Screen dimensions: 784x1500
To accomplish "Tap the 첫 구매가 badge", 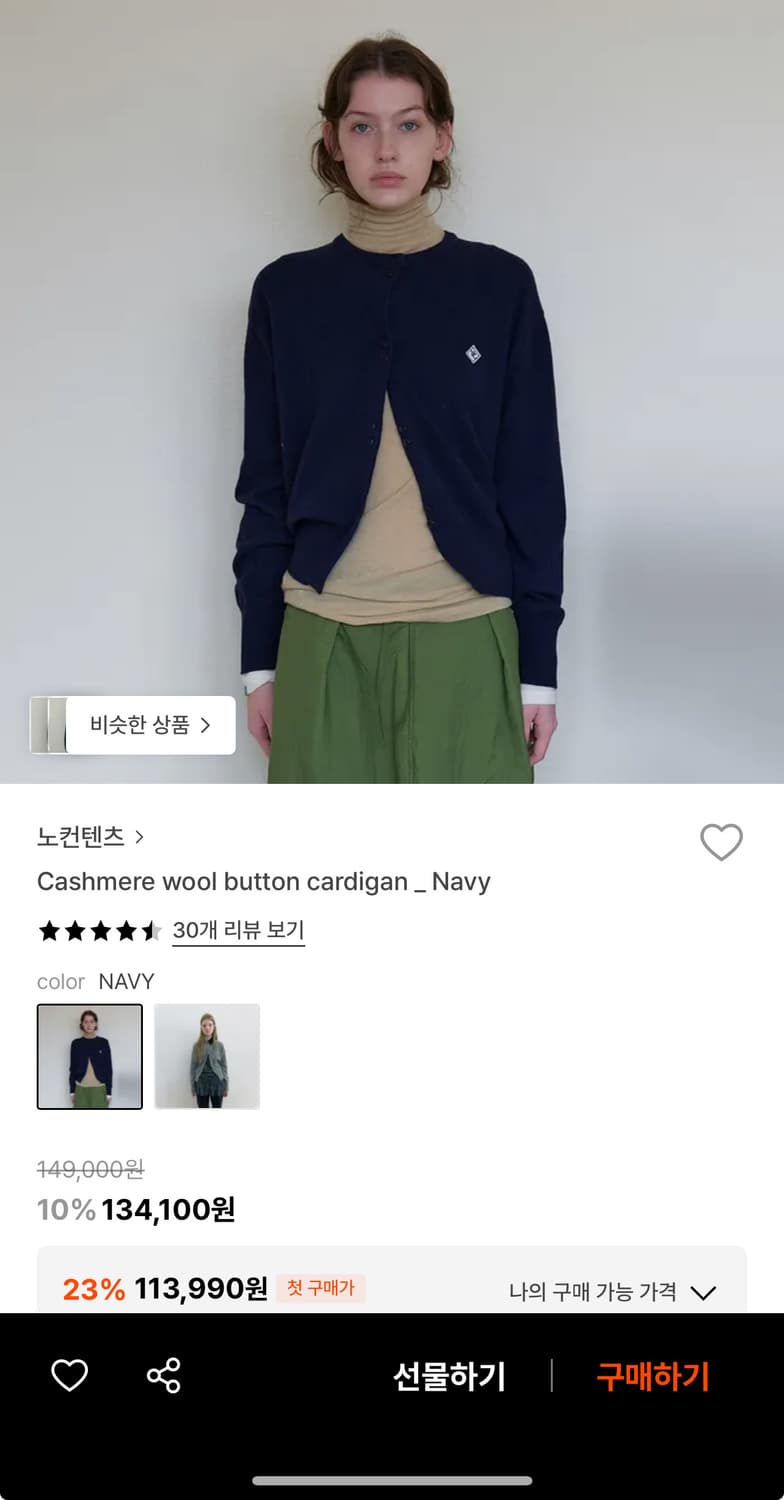I will click(x=319, y=1289).
